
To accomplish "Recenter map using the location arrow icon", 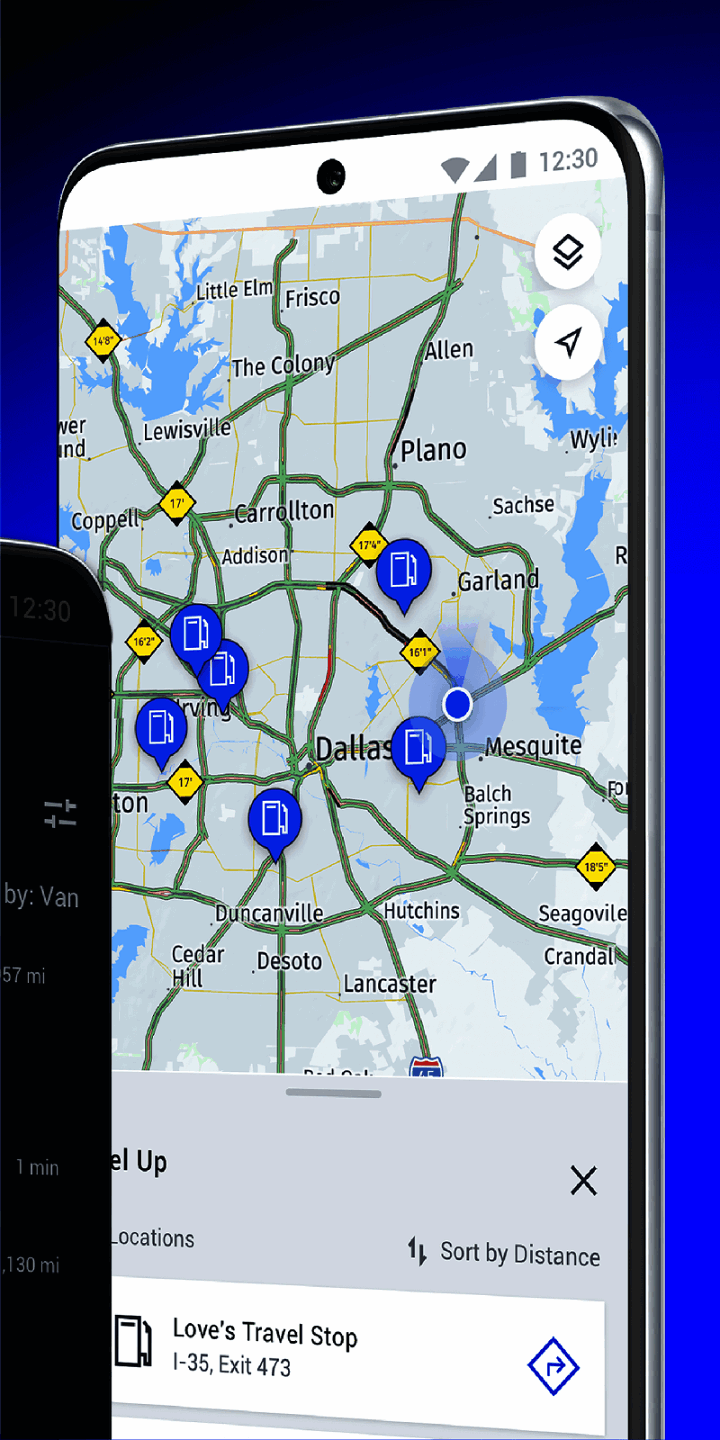I will (x=568, y=343).
